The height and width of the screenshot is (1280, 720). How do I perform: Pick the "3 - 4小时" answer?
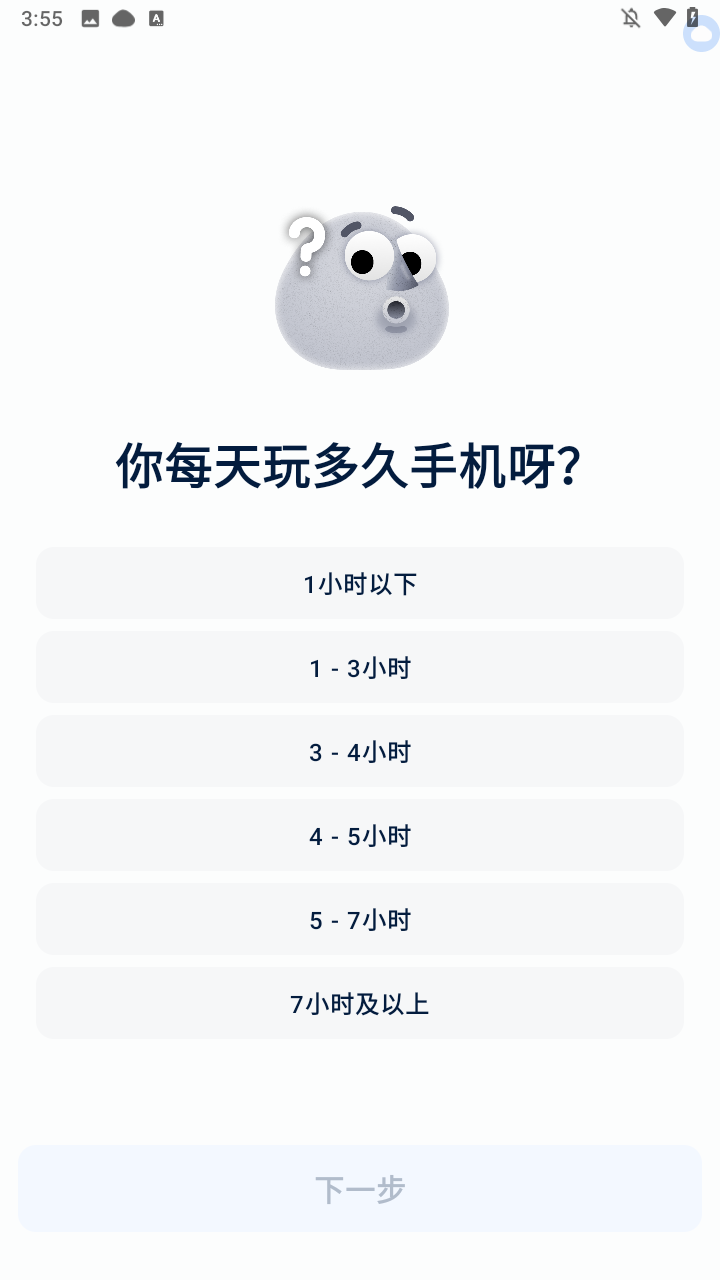(360, 751)
